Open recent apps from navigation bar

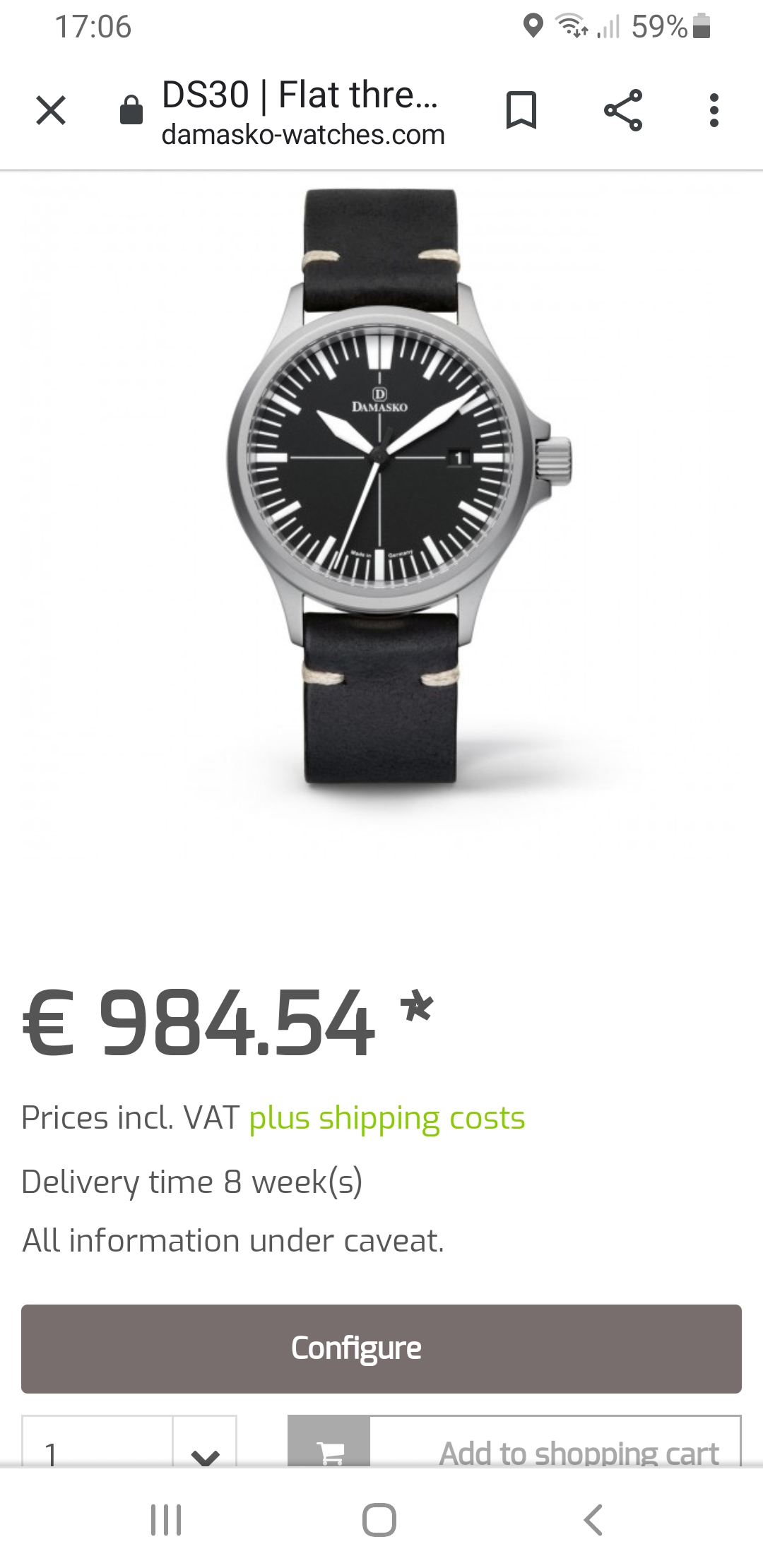tap(166, 1519)
